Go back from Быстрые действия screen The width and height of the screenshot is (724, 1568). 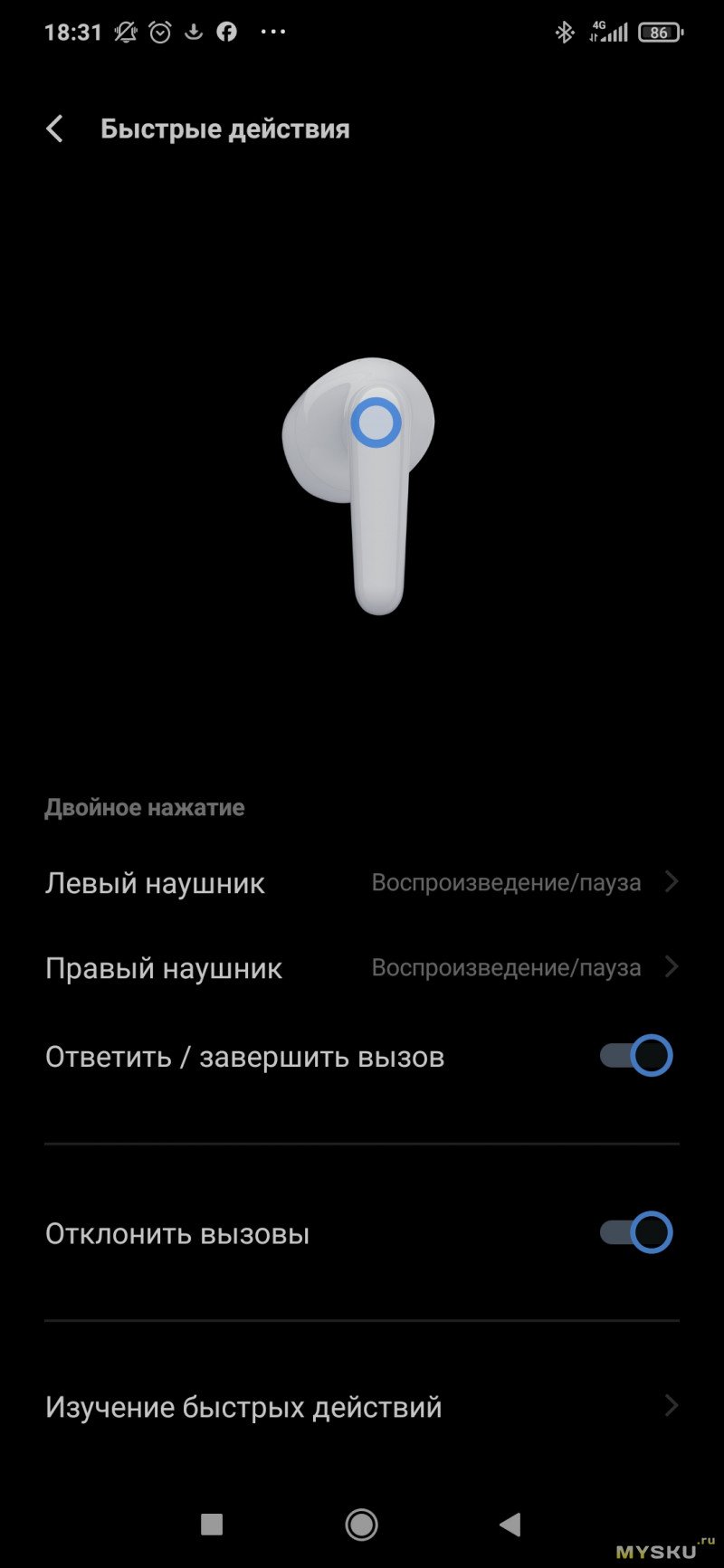coord(54,129)
